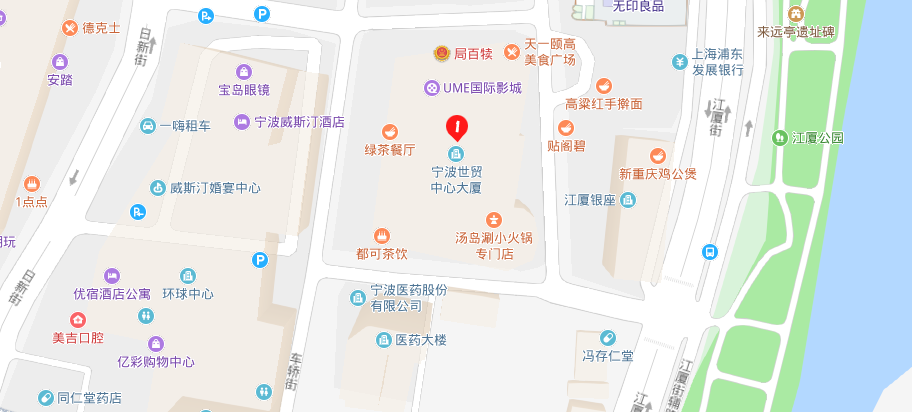Tap the red location pin marker
This screenshot has width=912, height=412.
tap(456, 127)
